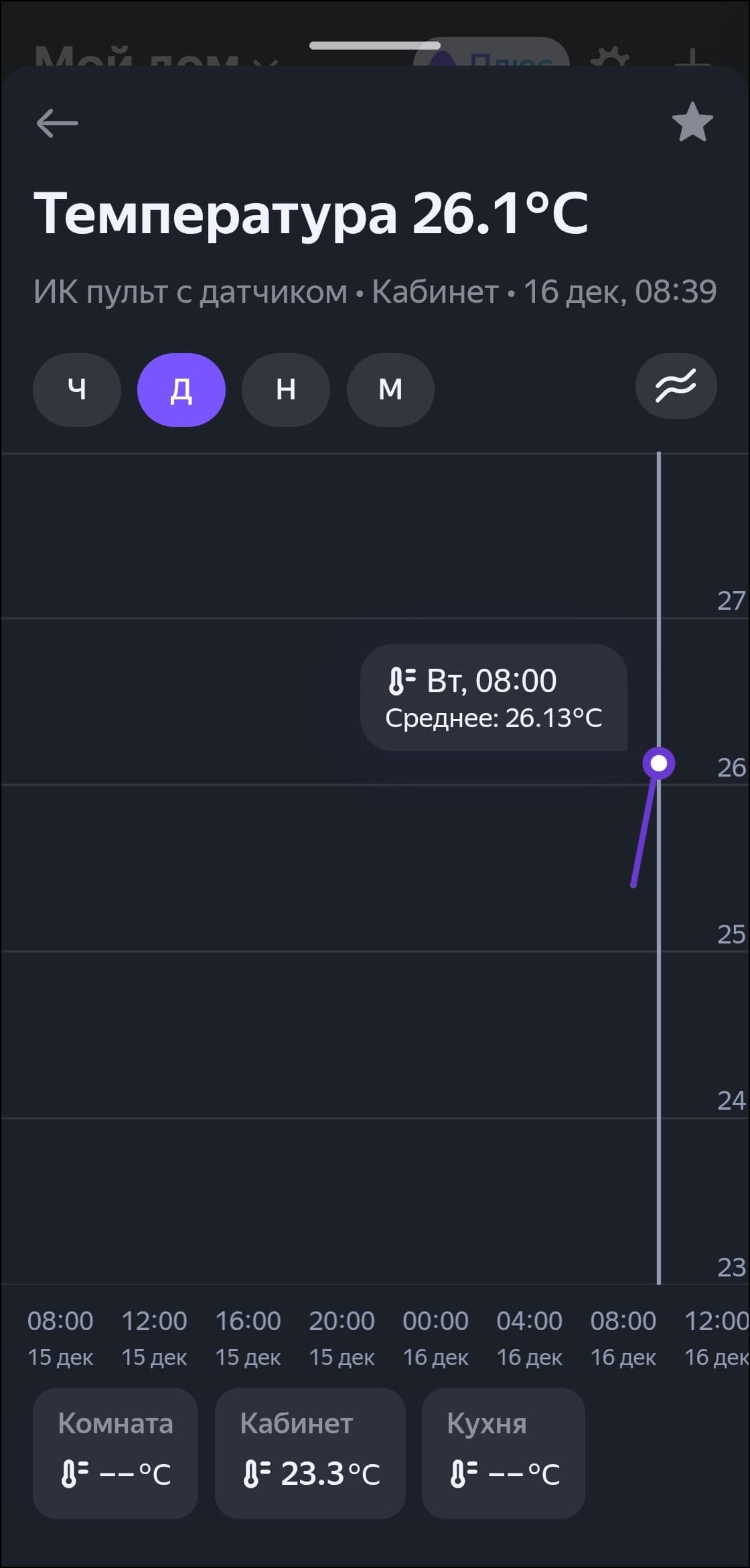Switch the chart to the Н range
This screenshot has width=750, height=1568.
pyautogui.click(x=286, y=389)
